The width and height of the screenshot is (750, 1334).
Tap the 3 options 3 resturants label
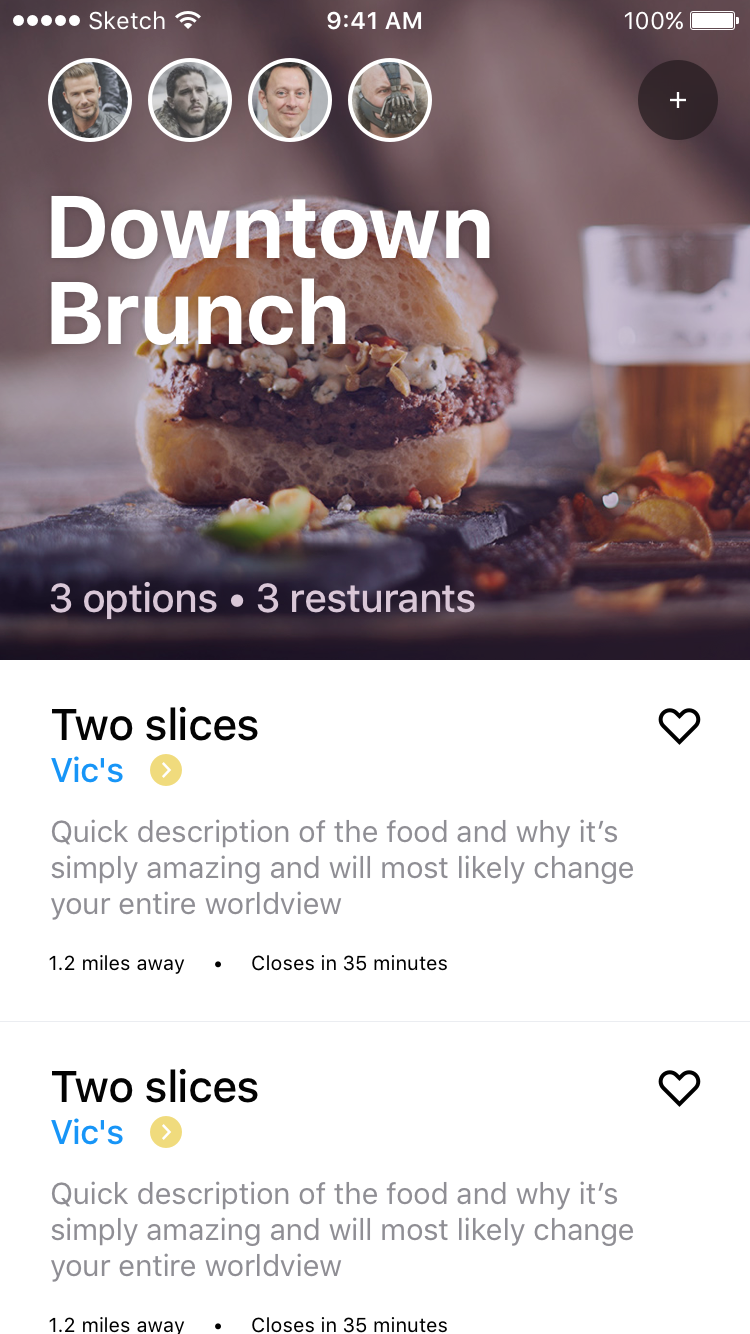[262, 598]
